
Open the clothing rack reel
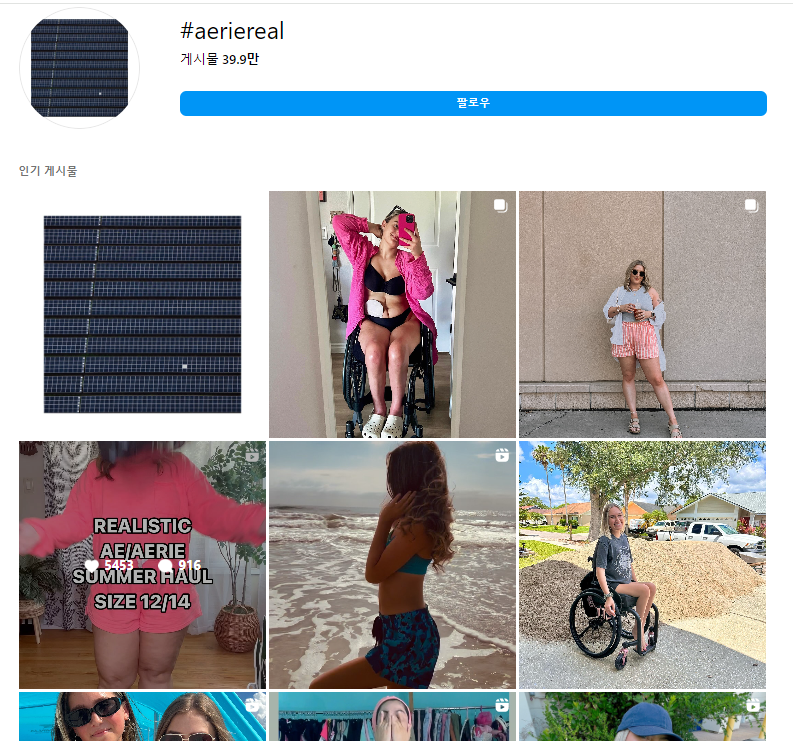click(392, 717)
